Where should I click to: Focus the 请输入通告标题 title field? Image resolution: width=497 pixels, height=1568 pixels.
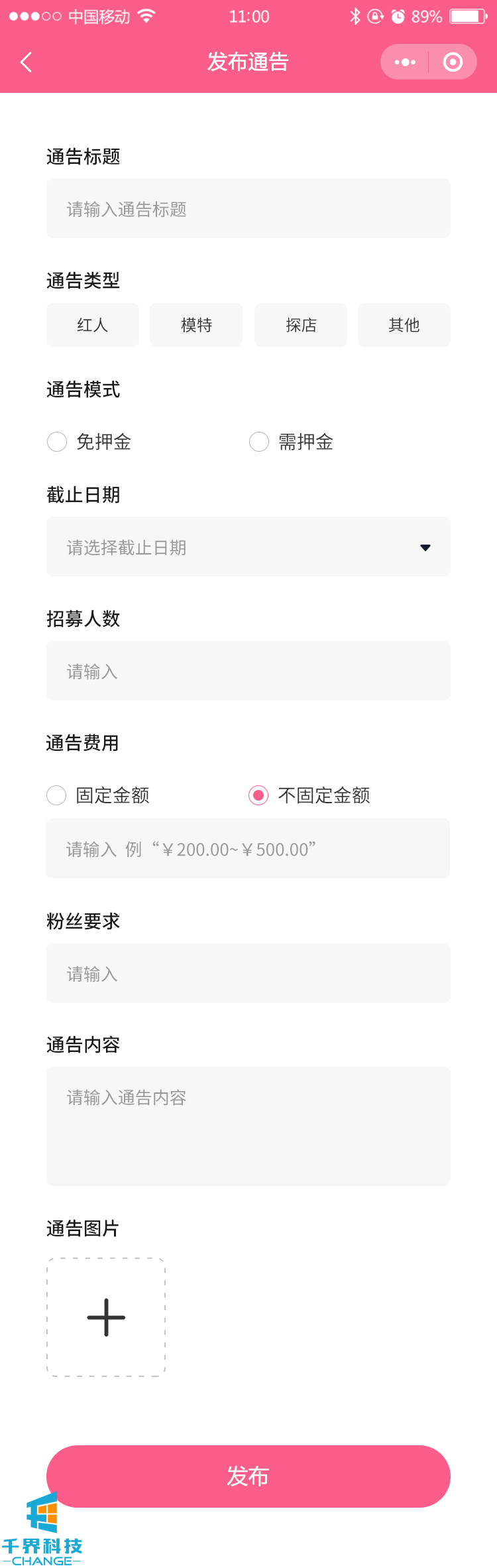[x=248, y=209]
